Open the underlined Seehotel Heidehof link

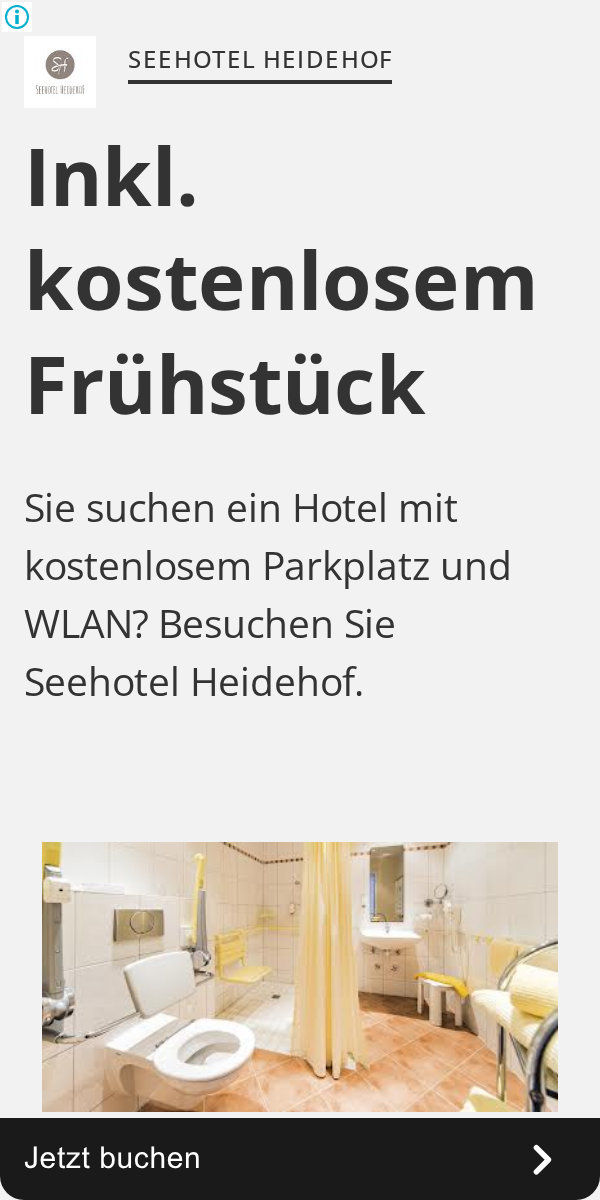pyautogui.click(x=260, y=61)
